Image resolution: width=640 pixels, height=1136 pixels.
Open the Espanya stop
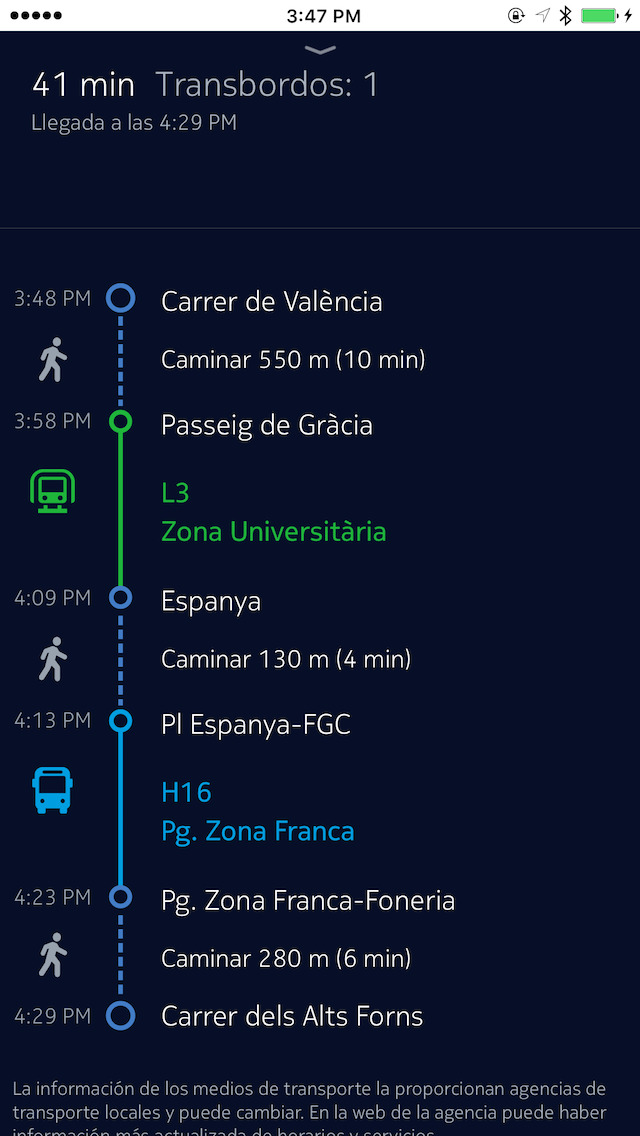point(211,601)
